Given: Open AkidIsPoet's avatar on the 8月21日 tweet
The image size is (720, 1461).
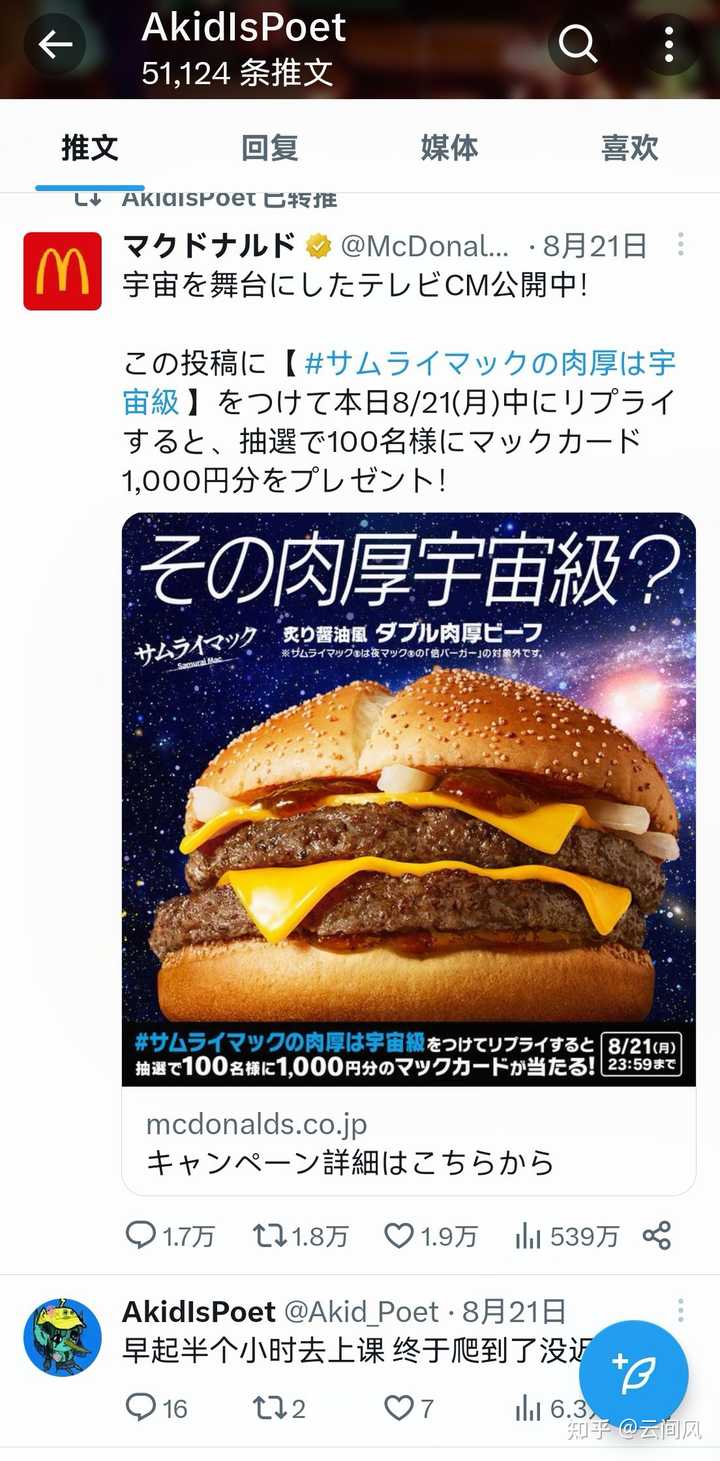Looking at the screenshot, I should pos(62,1337).
